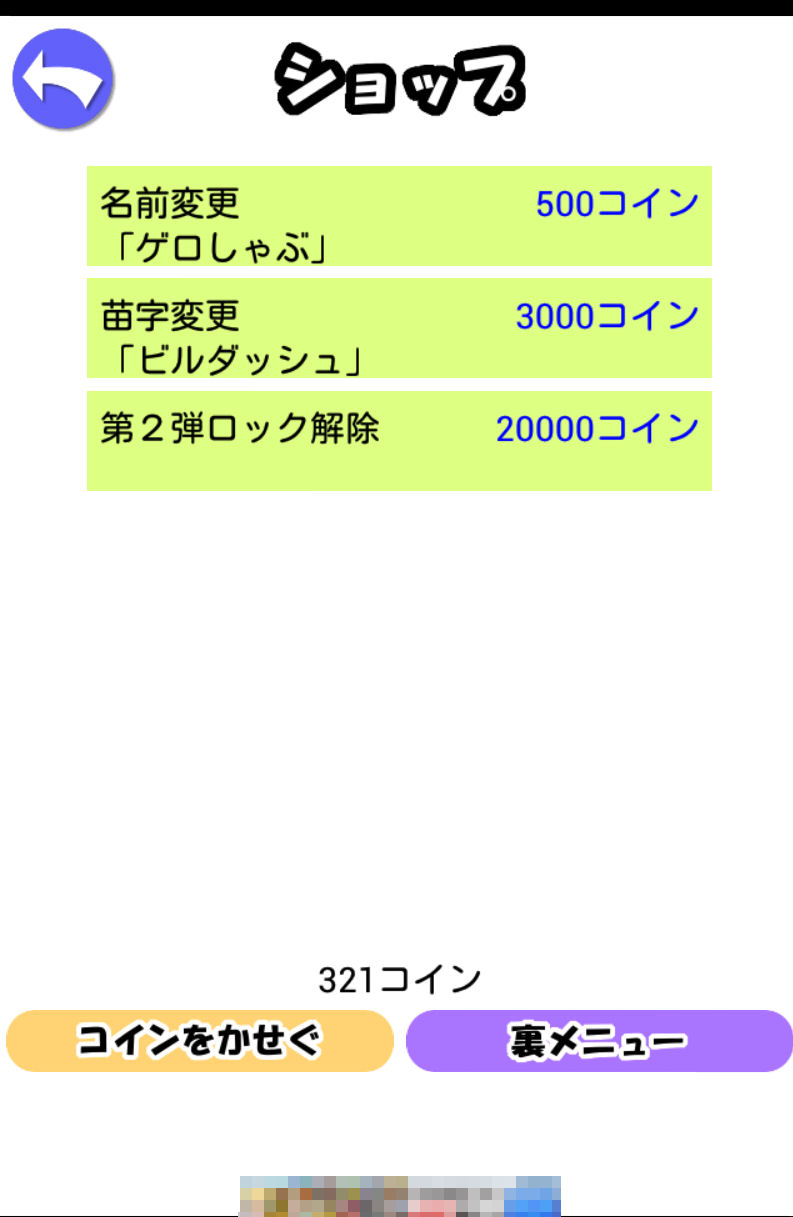Tap the コインをかせぐ button
The image size is (793, 1217).
pyautogui.click(x=200, y=1041)
